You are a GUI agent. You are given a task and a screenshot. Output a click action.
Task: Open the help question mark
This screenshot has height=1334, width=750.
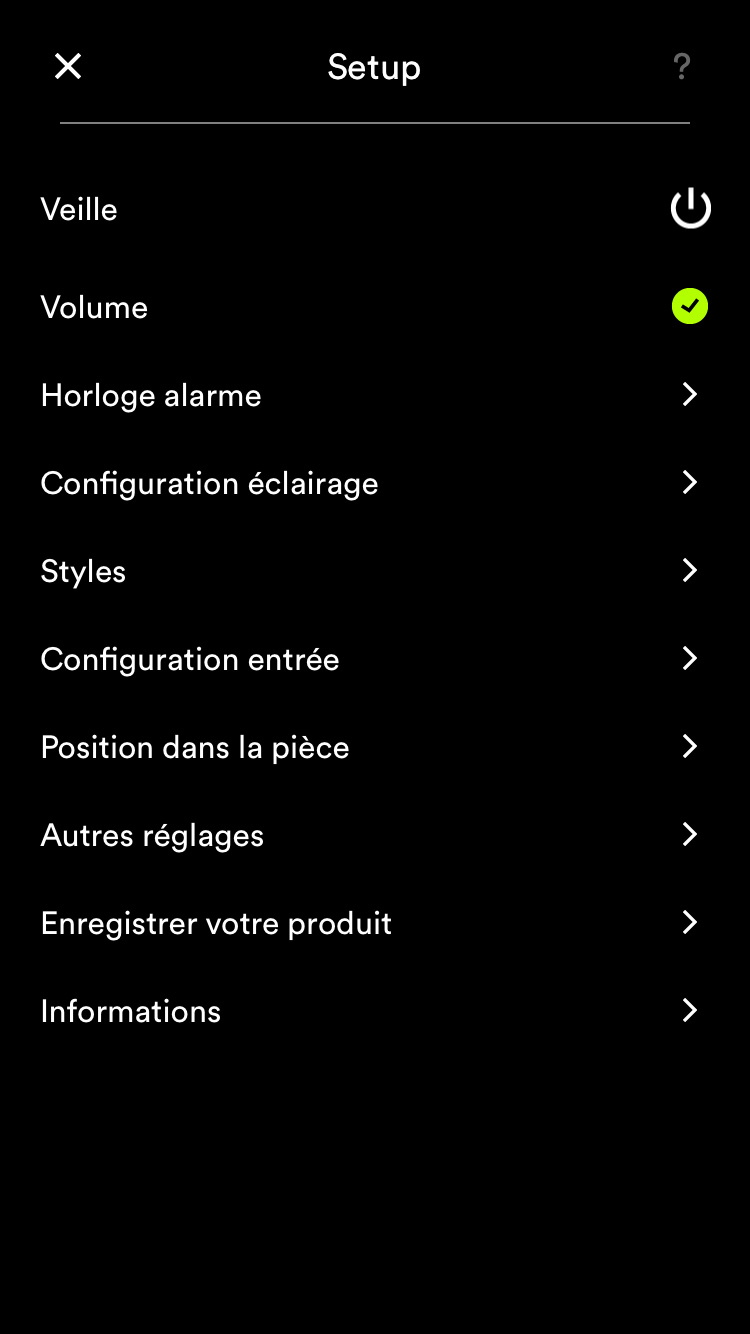click(682, 67)
